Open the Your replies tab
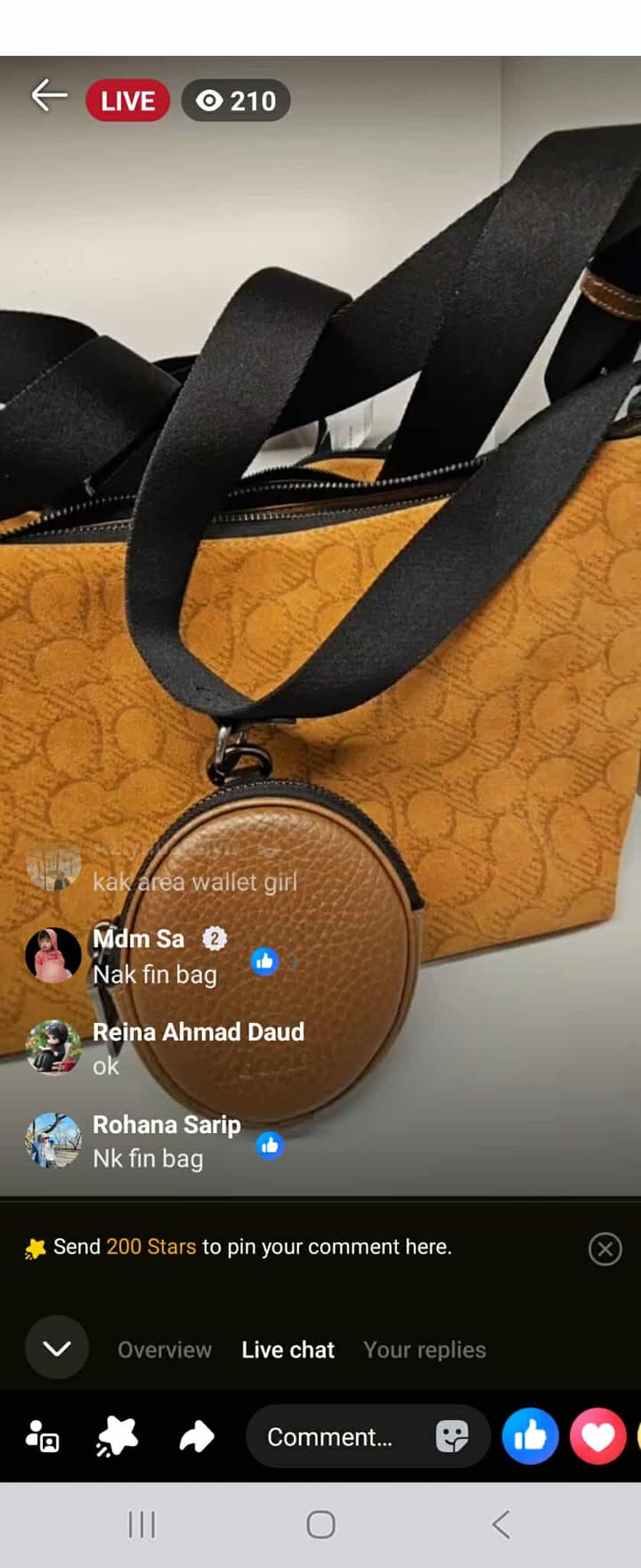 pyautogui.click(x=424, y=1350)
